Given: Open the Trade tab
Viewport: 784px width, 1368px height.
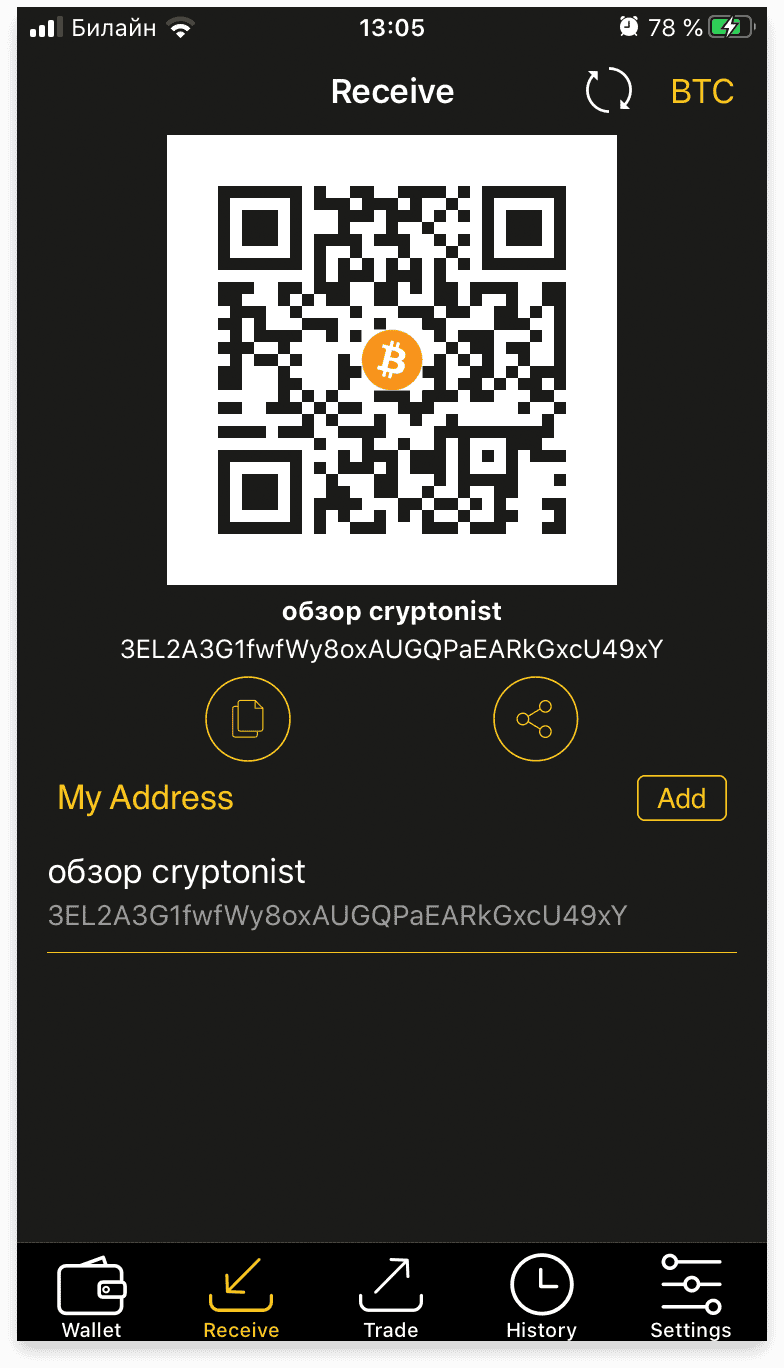Looking at the screenshot, I should (391, 1297).
